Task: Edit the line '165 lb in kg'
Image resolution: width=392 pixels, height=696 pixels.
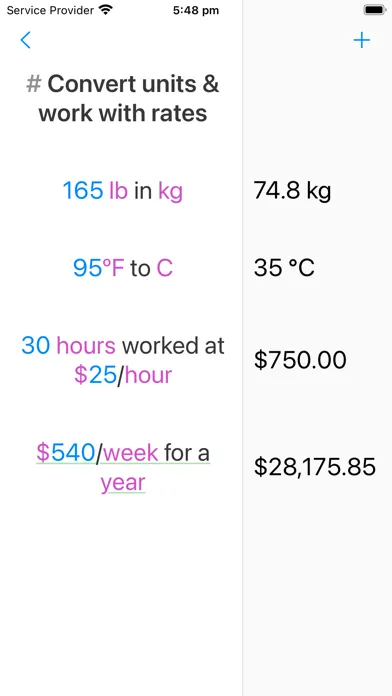Action: (123, 190)
